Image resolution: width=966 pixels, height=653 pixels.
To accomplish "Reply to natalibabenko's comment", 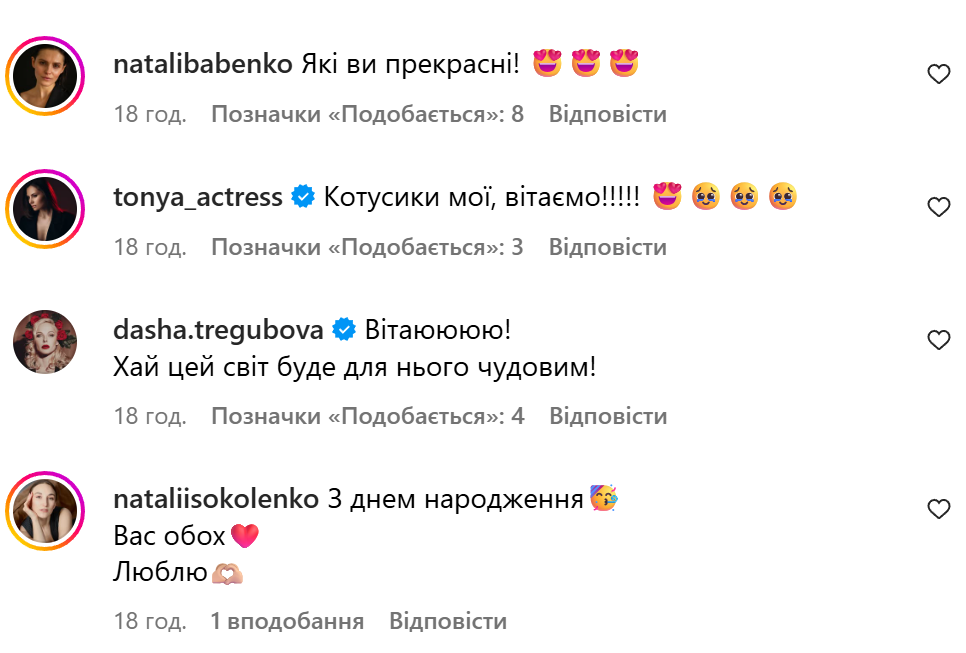I will click(607, 114).
